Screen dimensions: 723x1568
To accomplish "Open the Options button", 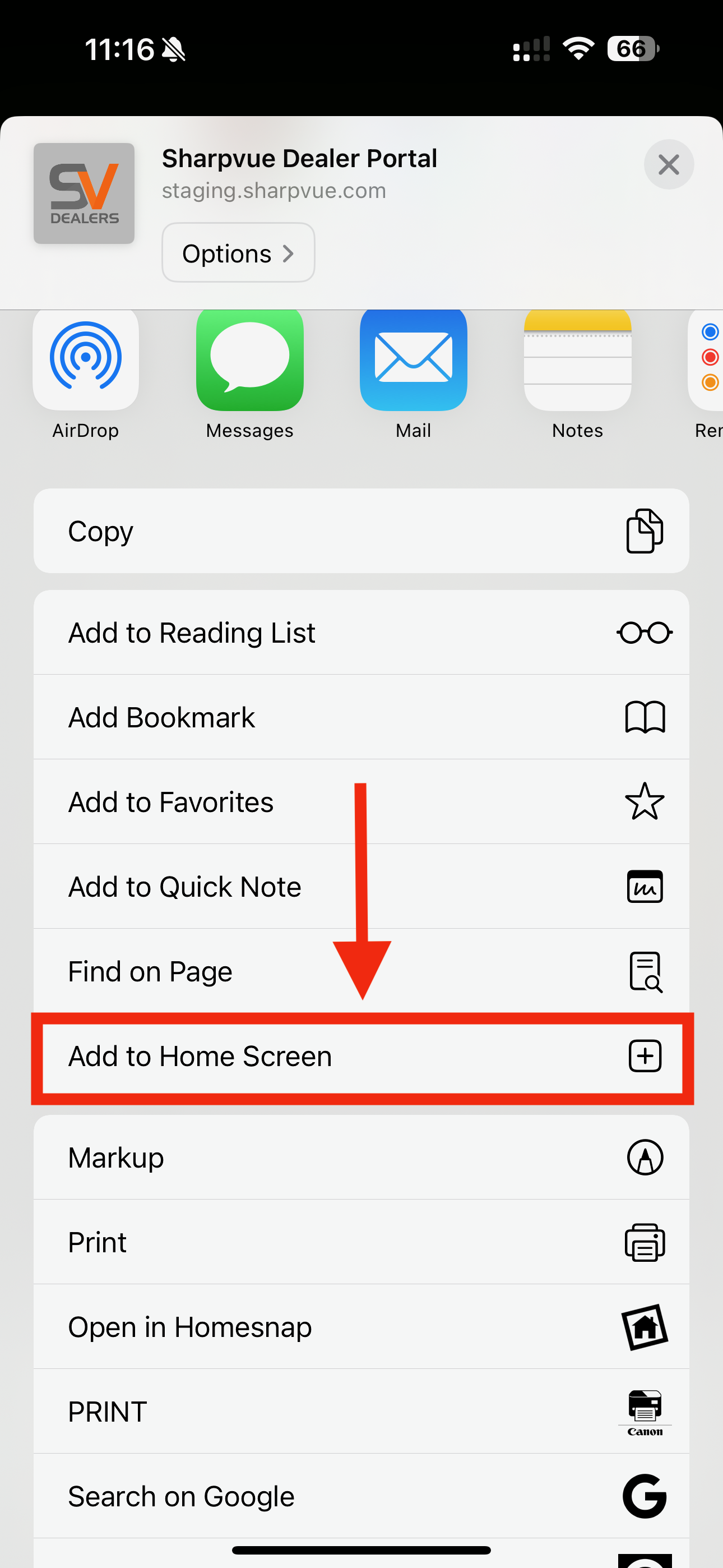I will (x=238, y=252).
